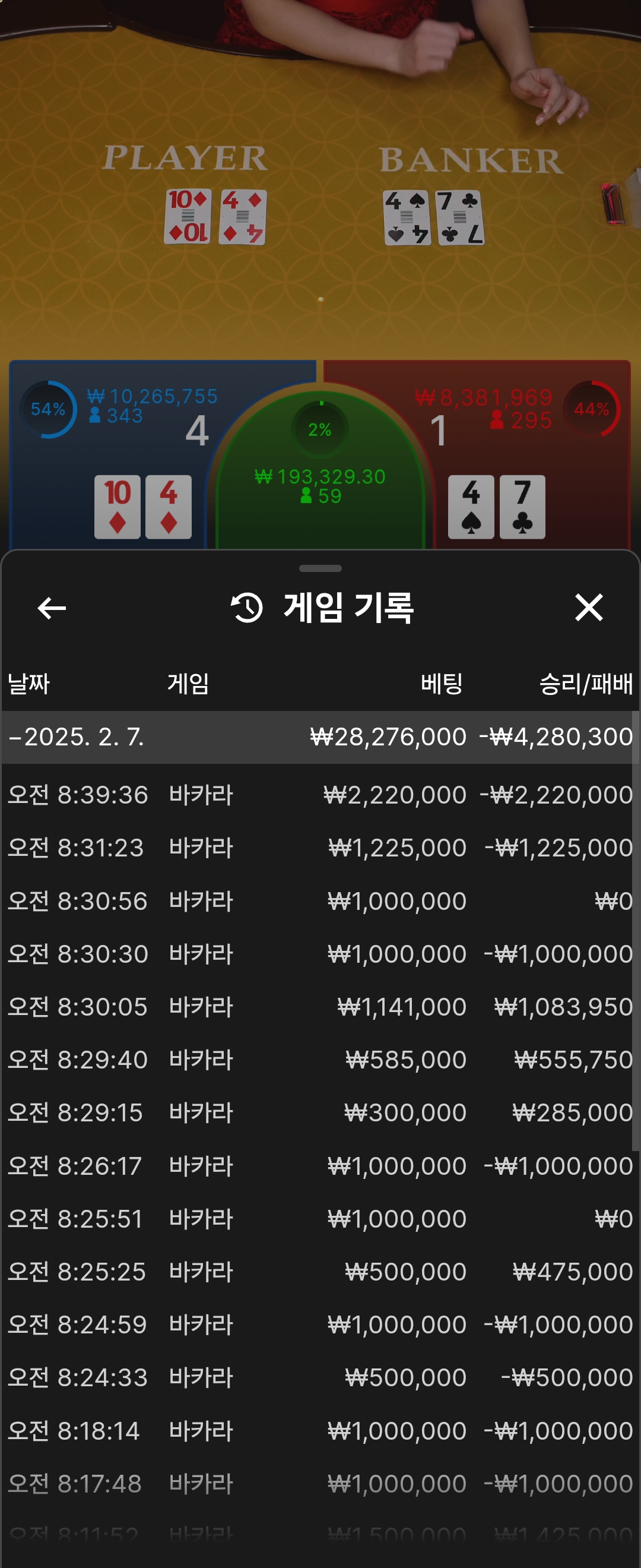View details of the 오전 8:30:56 round

click(320, 901)
